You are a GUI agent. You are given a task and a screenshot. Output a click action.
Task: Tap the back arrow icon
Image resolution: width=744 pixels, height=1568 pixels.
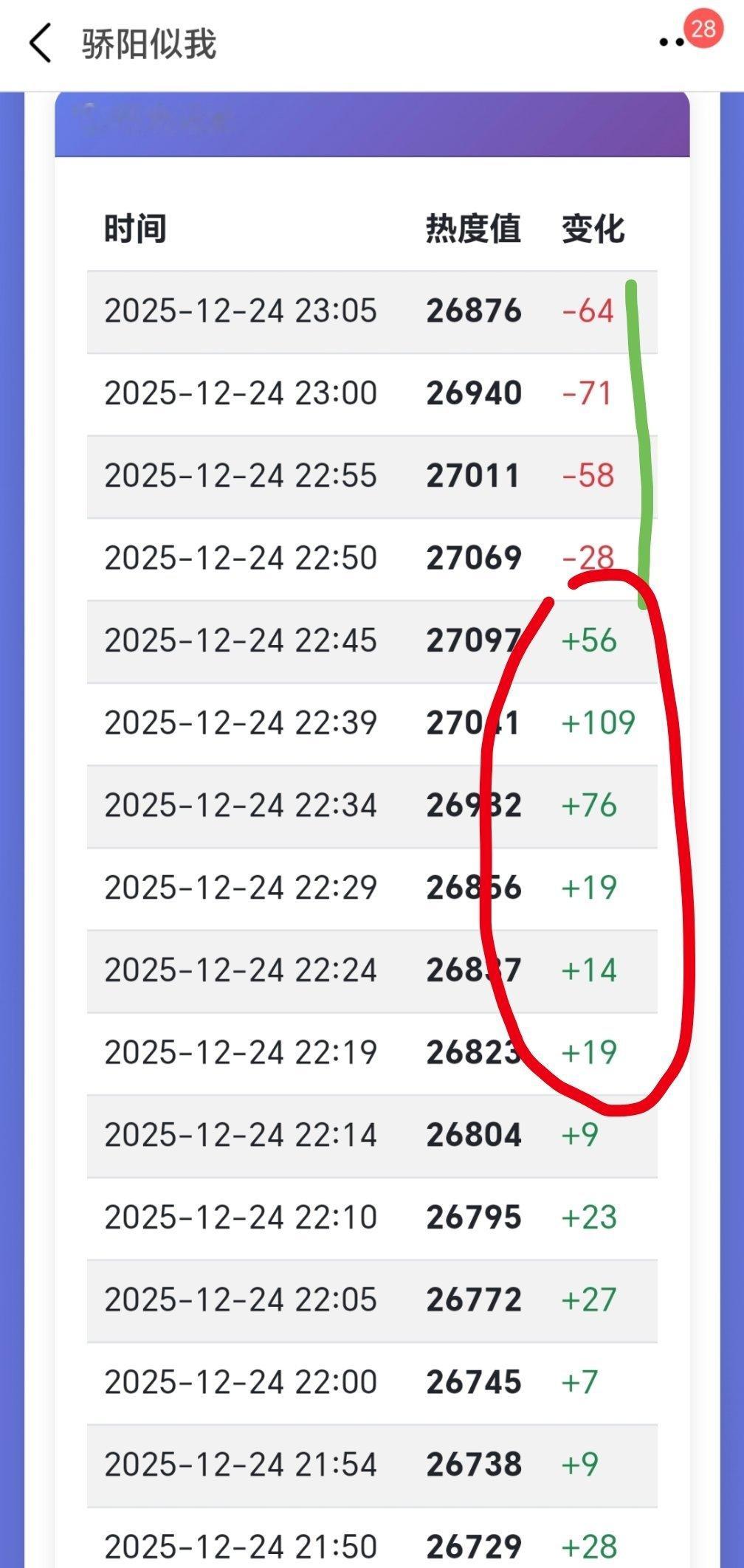pyautogui.click(x=41, y=42)
